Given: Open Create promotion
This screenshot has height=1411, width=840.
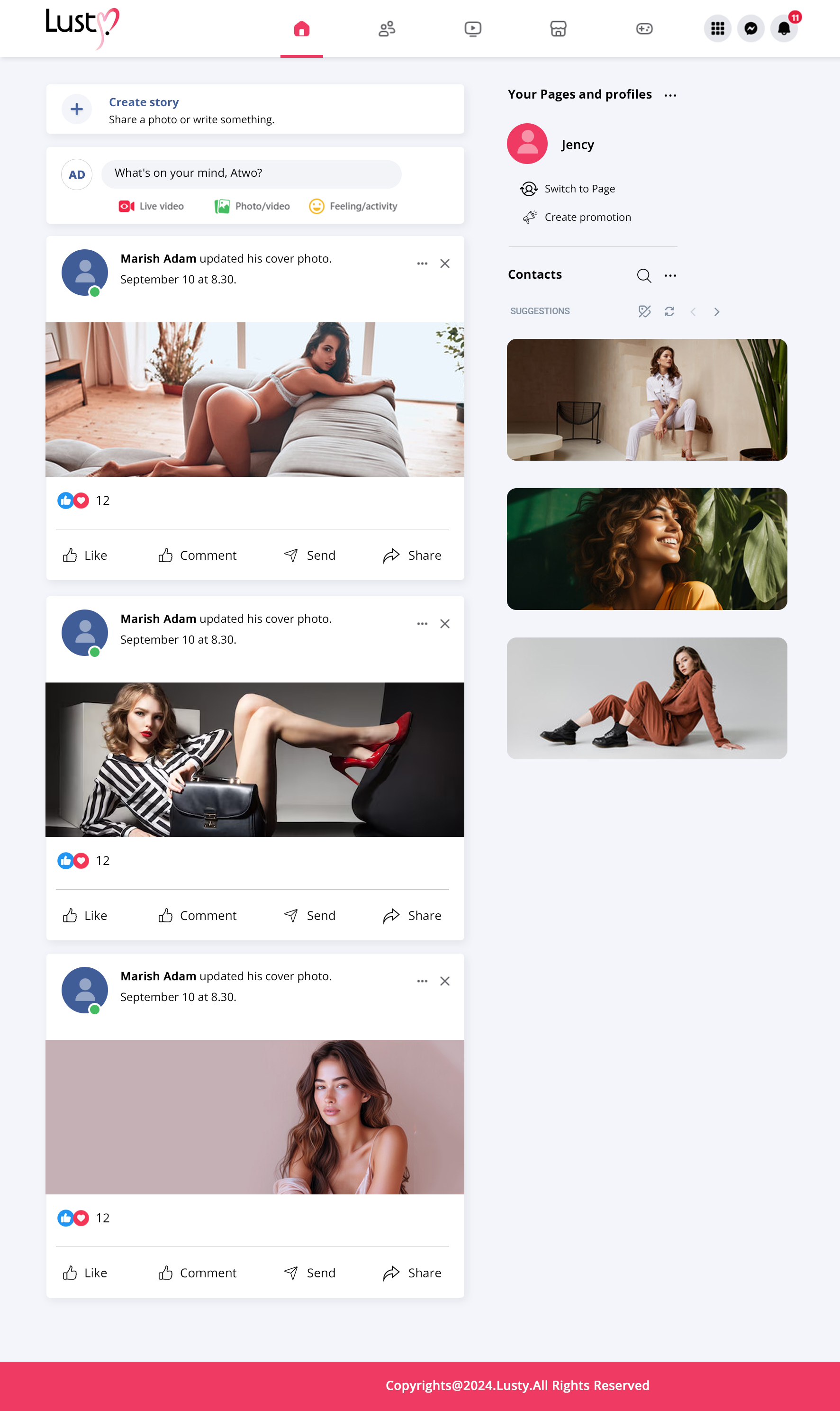Looking at the screenshot, I should tap(587, 218).
